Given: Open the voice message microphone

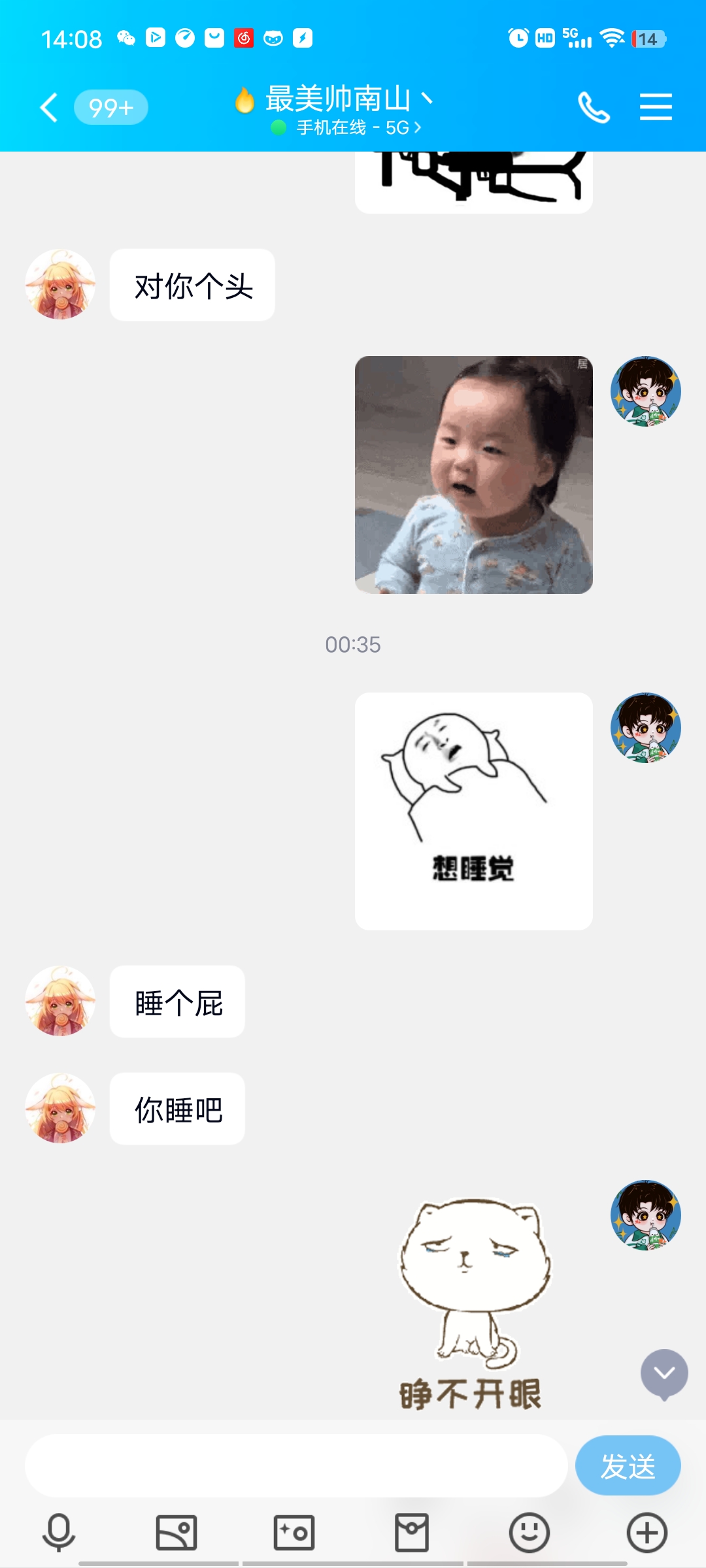Looking at the screenshot, I should coord(59,1533).
